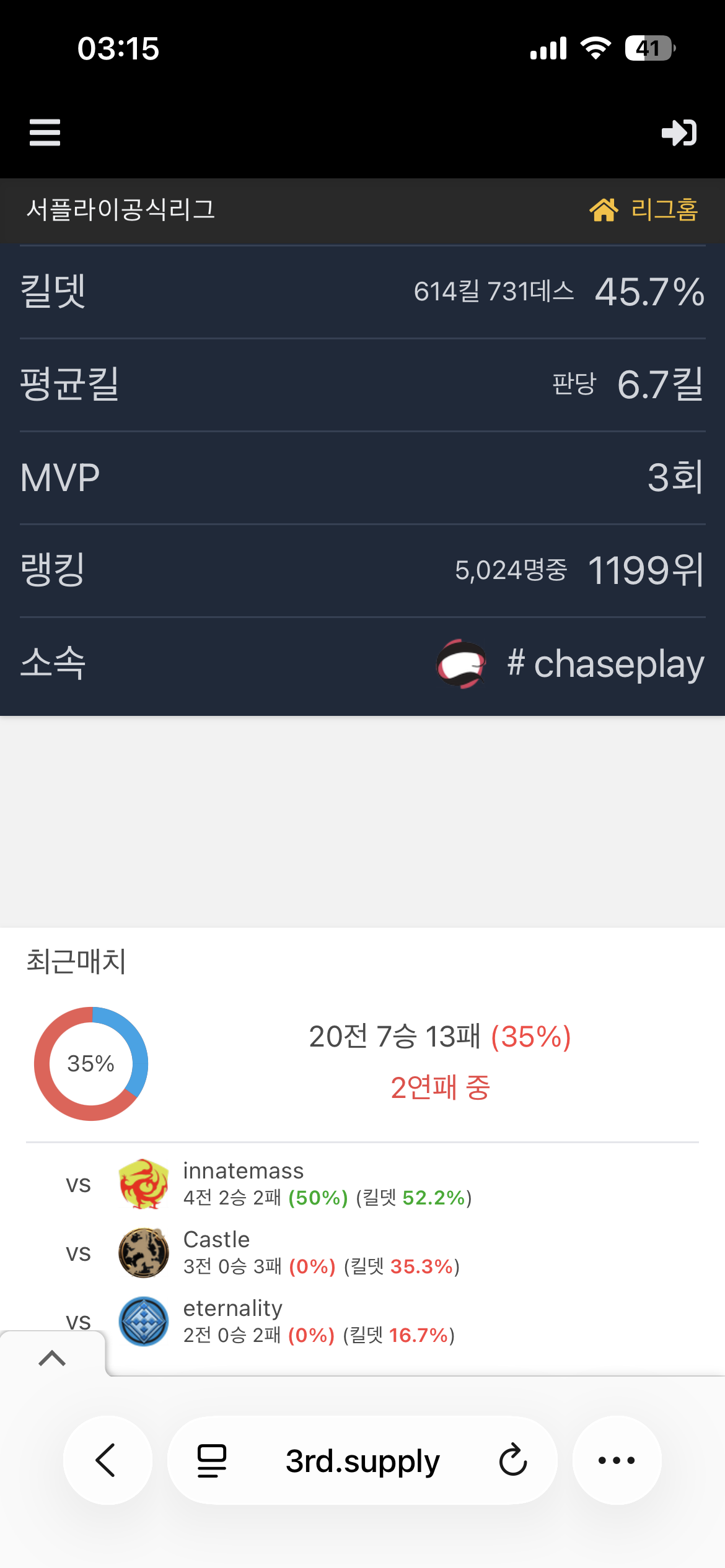Go back in the browser
The width and height of the screenshot is (725, 1568).
107,1460
